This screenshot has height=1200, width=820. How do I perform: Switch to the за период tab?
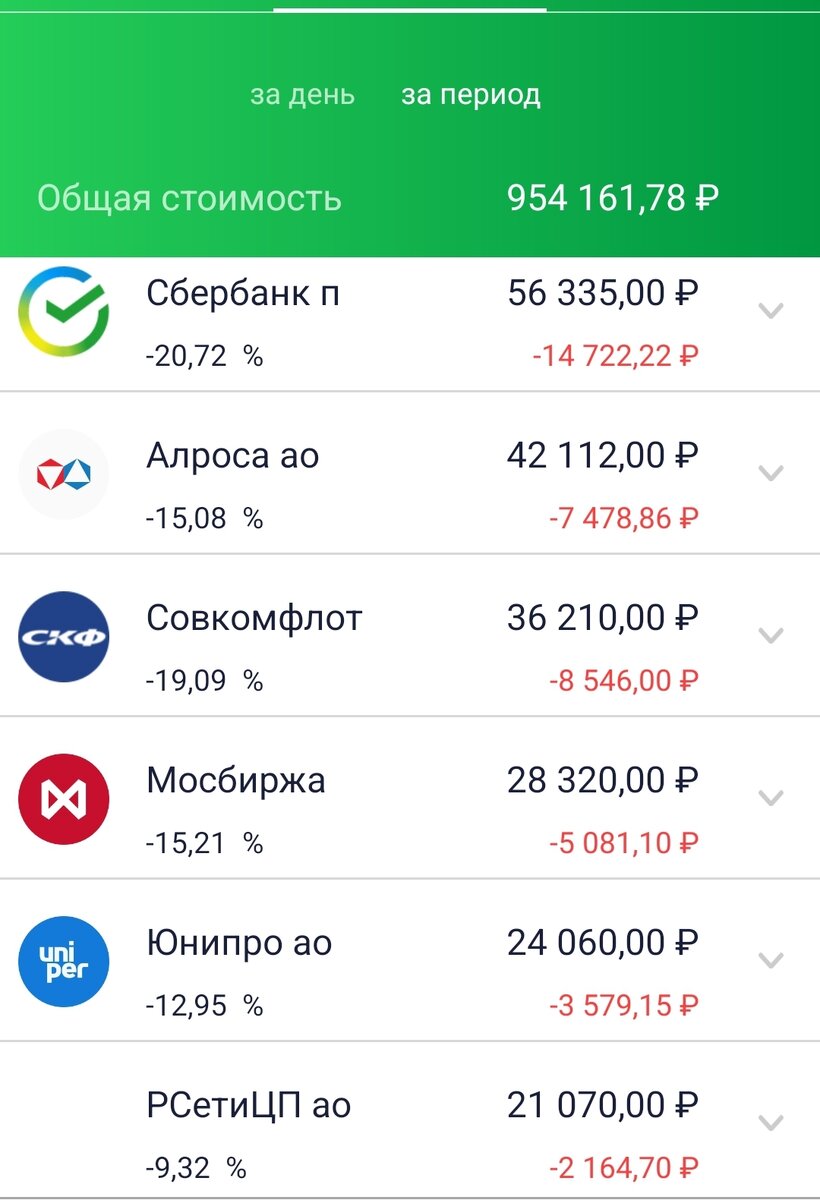coord(471,96)
